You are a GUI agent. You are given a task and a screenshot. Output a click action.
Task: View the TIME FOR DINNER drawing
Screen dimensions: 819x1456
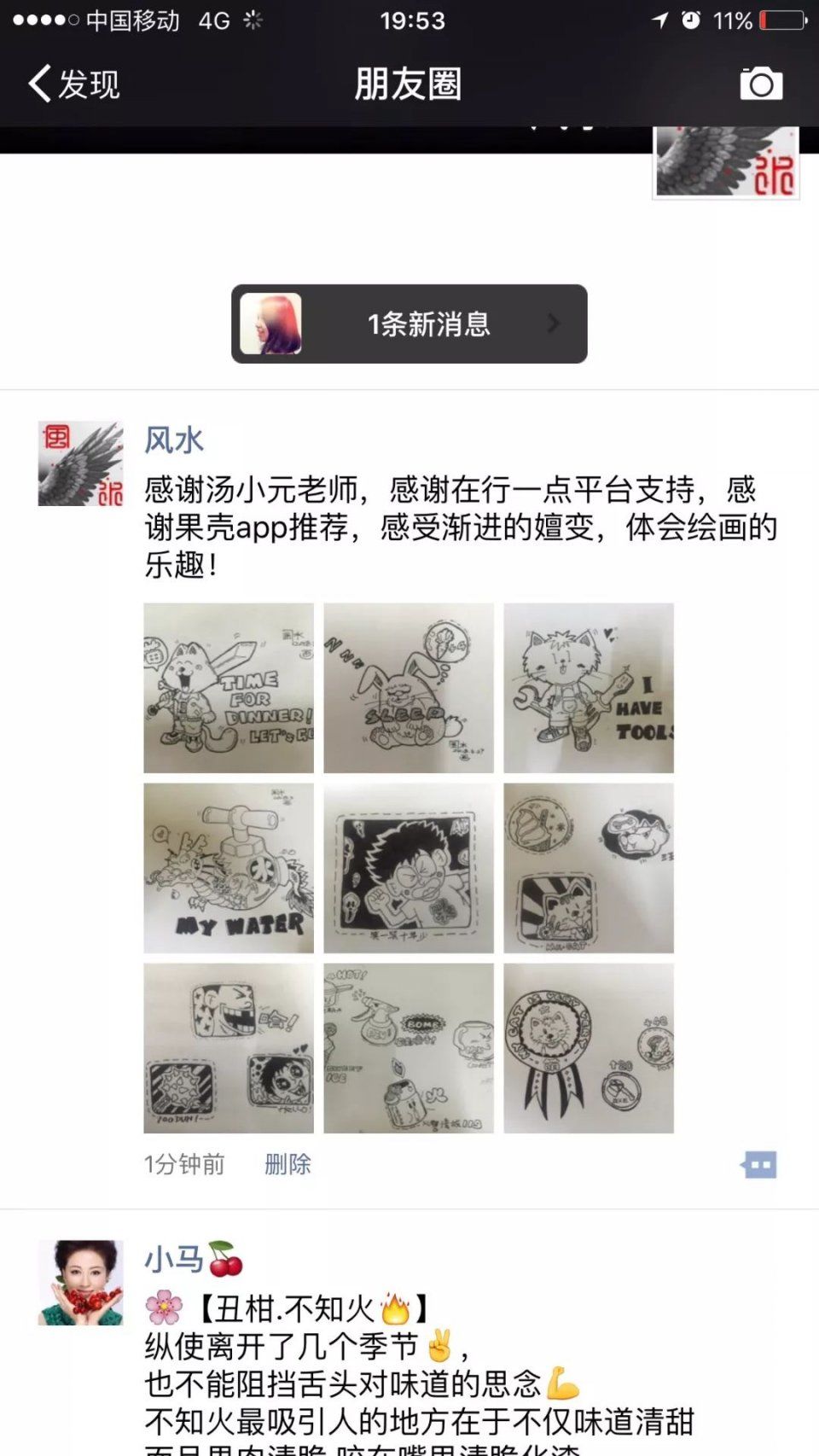point(229,688)
